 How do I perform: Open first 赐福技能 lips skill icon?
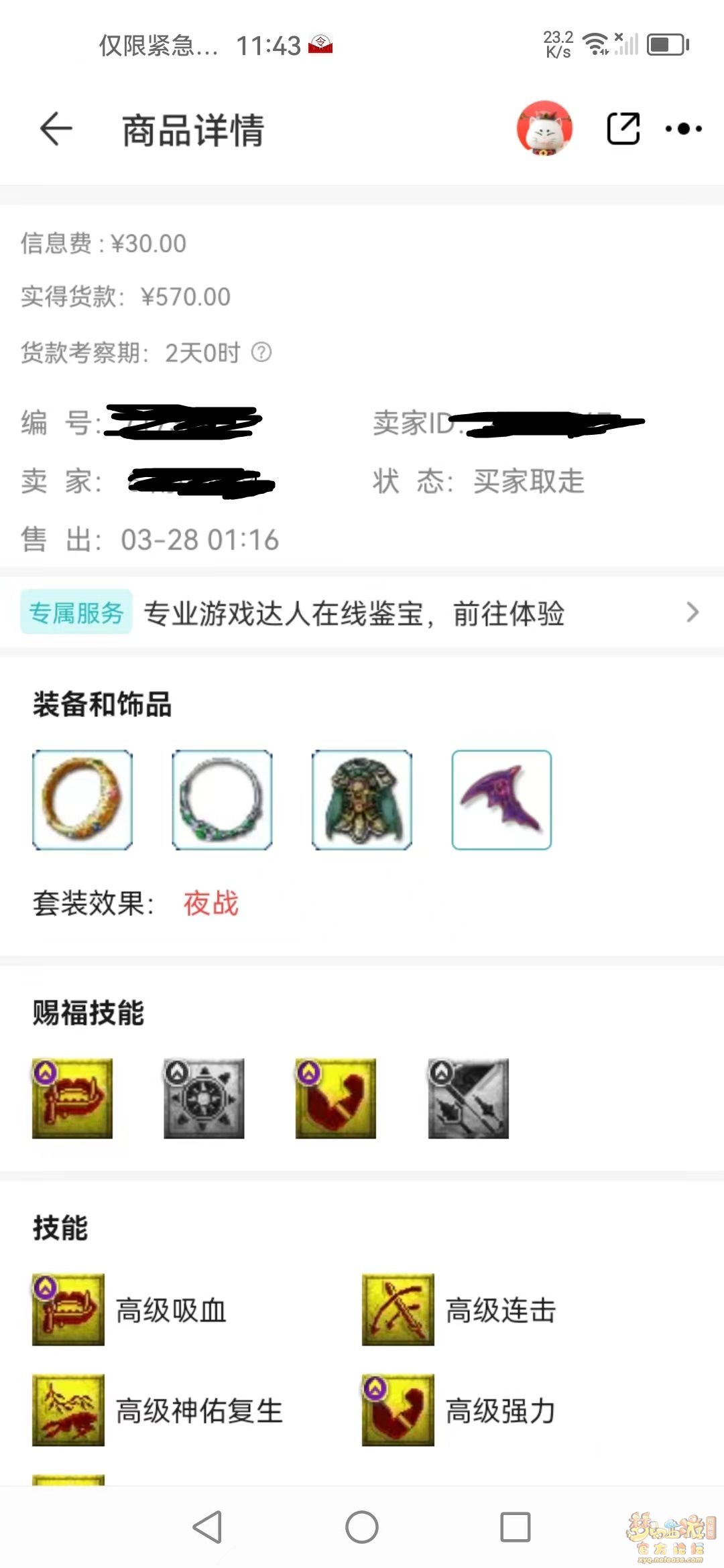pos(72,1098)
